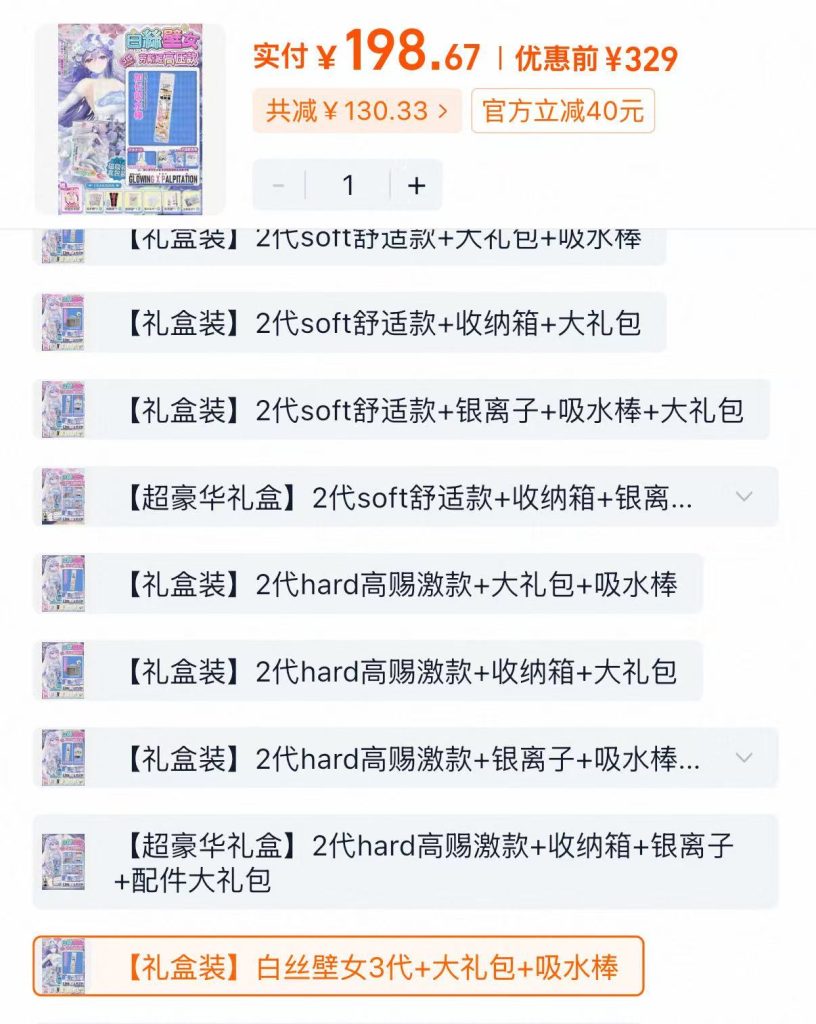Click thumbnail beside 2代hard高赐激款+收纳箱+大礼包

63,671
